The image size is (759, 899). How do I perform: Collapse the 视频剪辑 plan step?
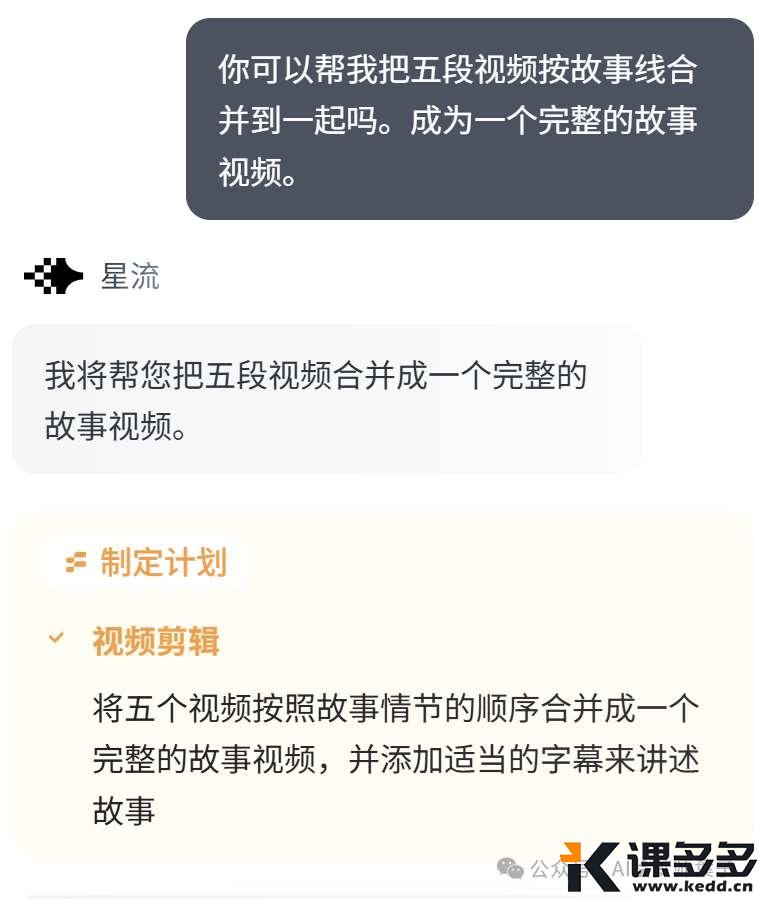[57, 638]
